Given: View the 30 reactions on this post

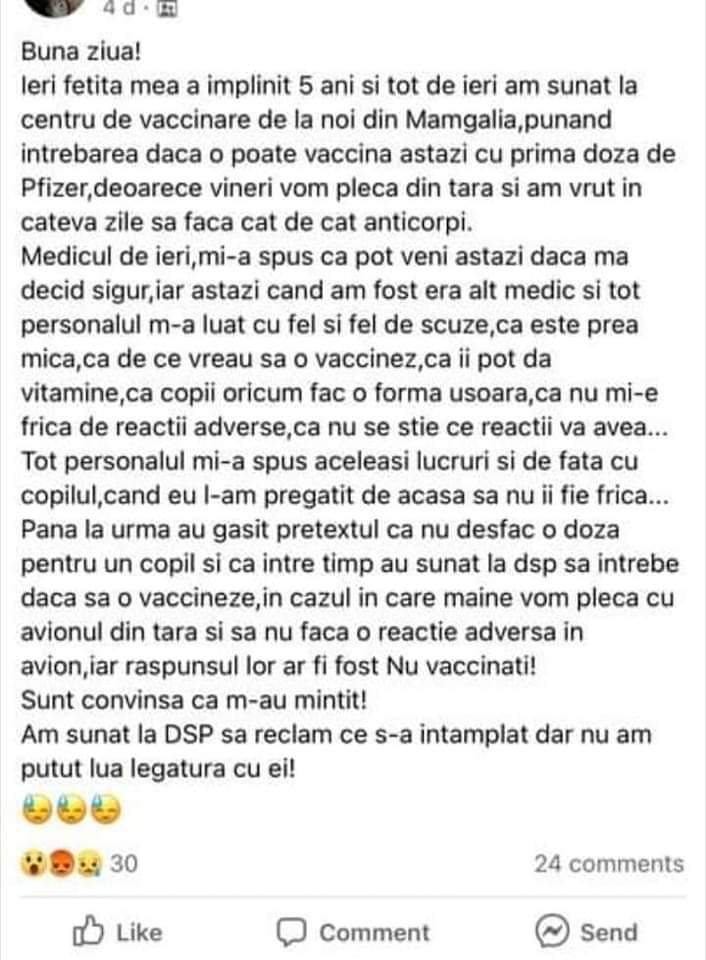Looking at the screenshot, I should click(78, 864).
